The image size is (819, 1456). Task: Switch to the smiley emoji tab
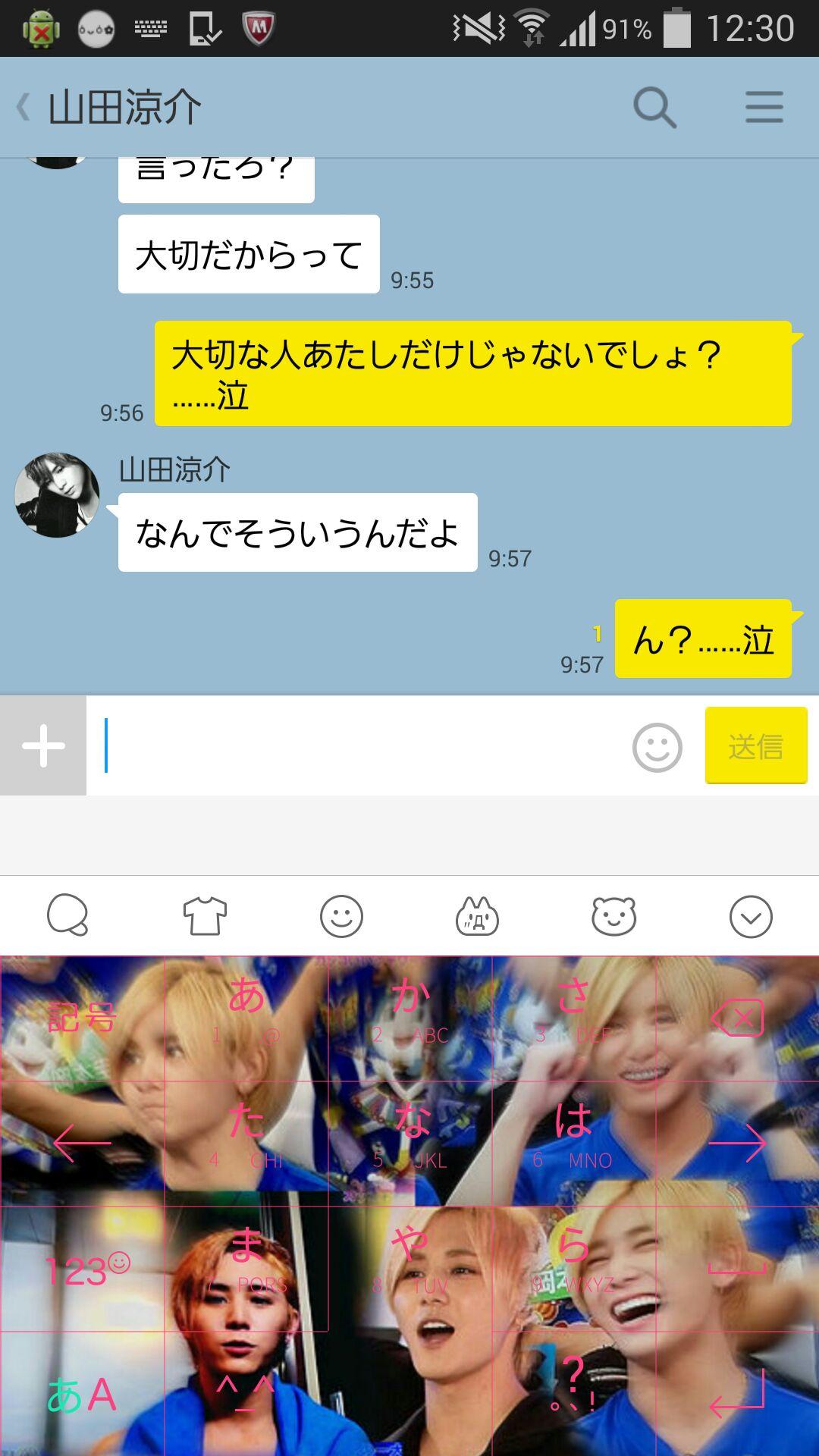[x=341, y=915]
